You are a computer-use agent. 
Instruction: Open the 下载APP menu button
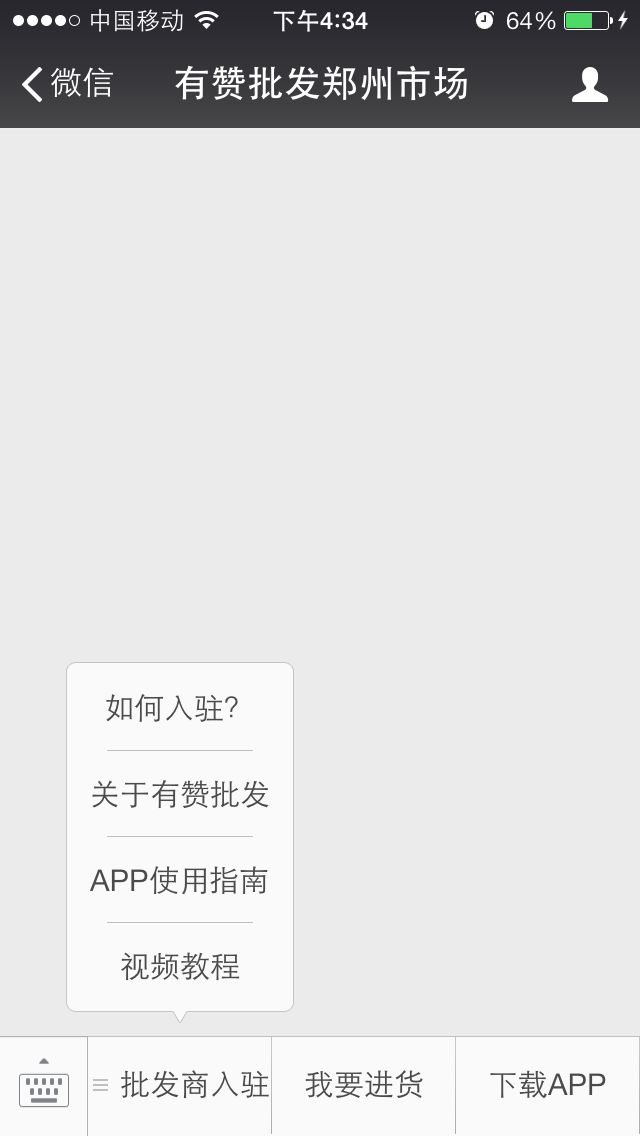click(548, 1085)
